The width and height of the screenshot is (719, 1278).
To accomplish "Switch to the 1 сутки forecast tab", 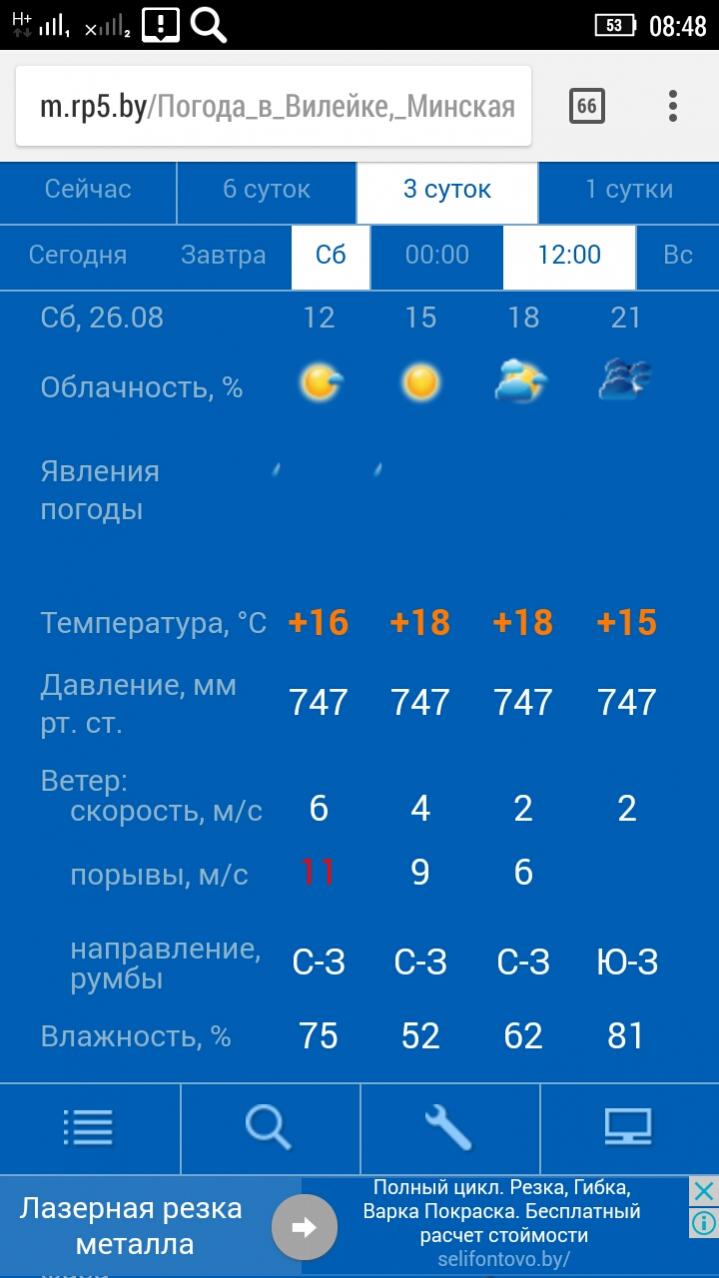I will pos(628,190).
